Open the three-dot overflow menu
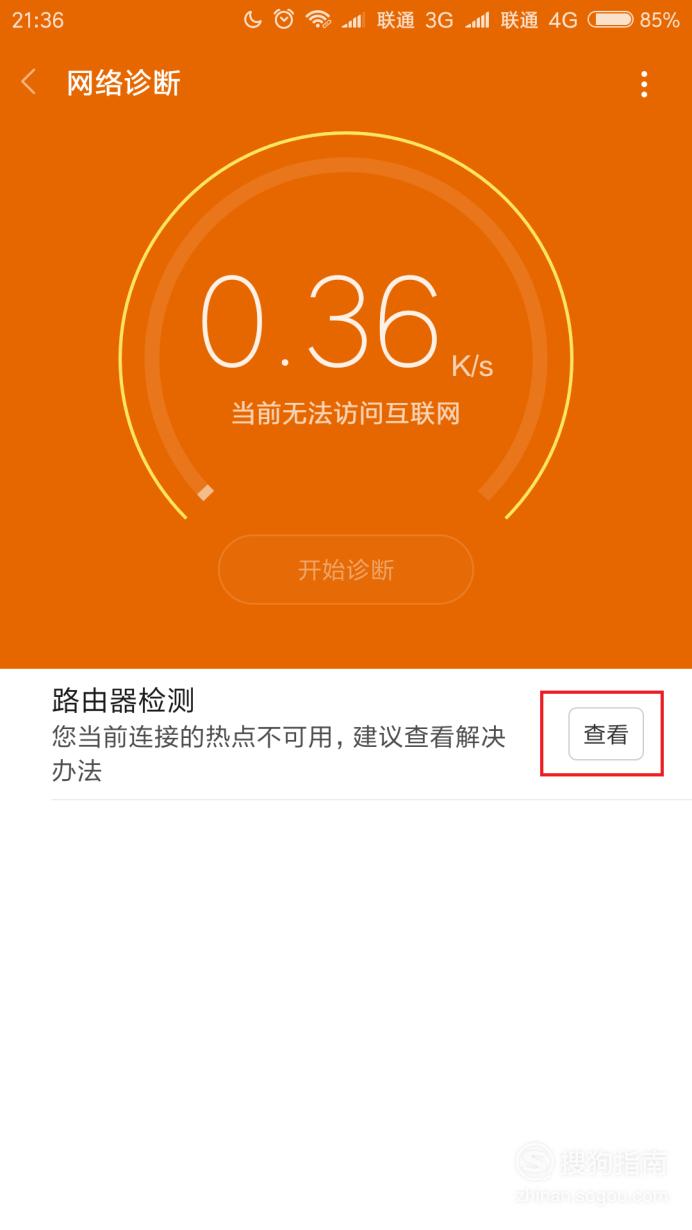 coord(644,84)
